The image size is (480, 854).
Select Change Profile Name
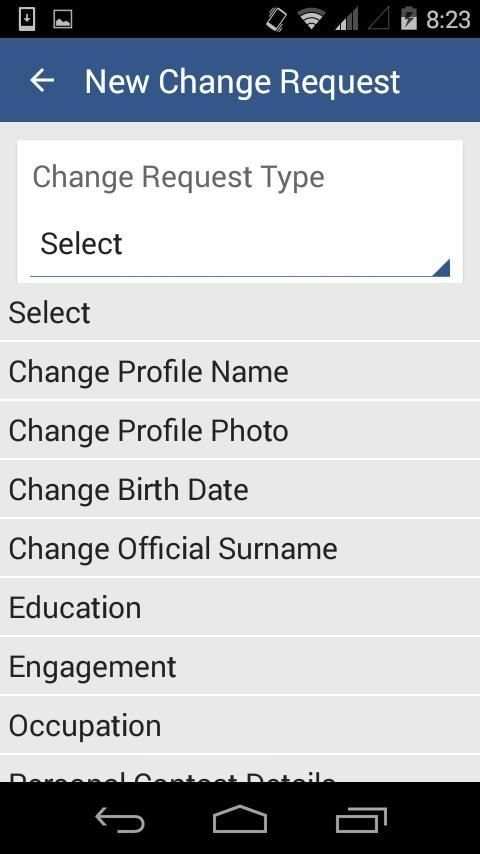point(240,371)
